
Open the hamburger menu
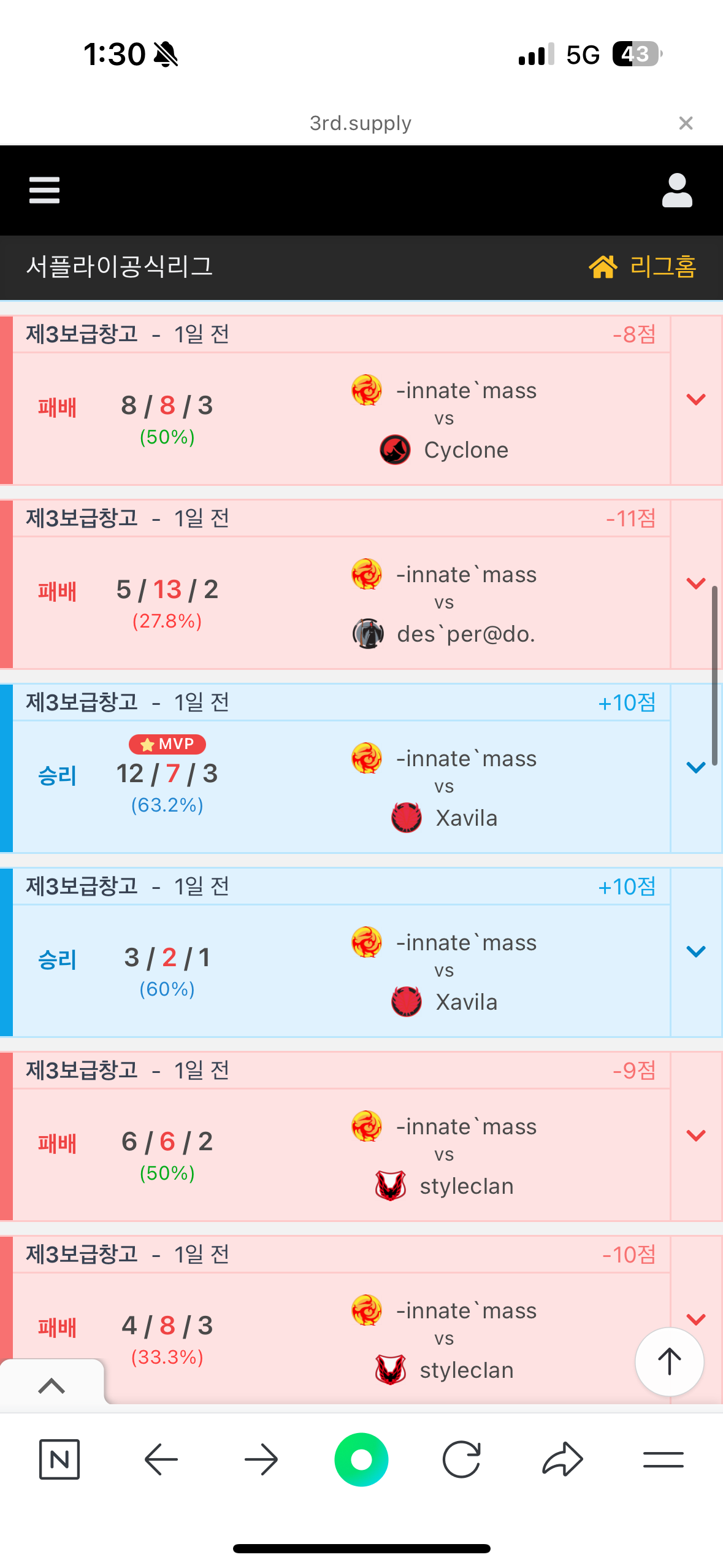coord(44,190)
